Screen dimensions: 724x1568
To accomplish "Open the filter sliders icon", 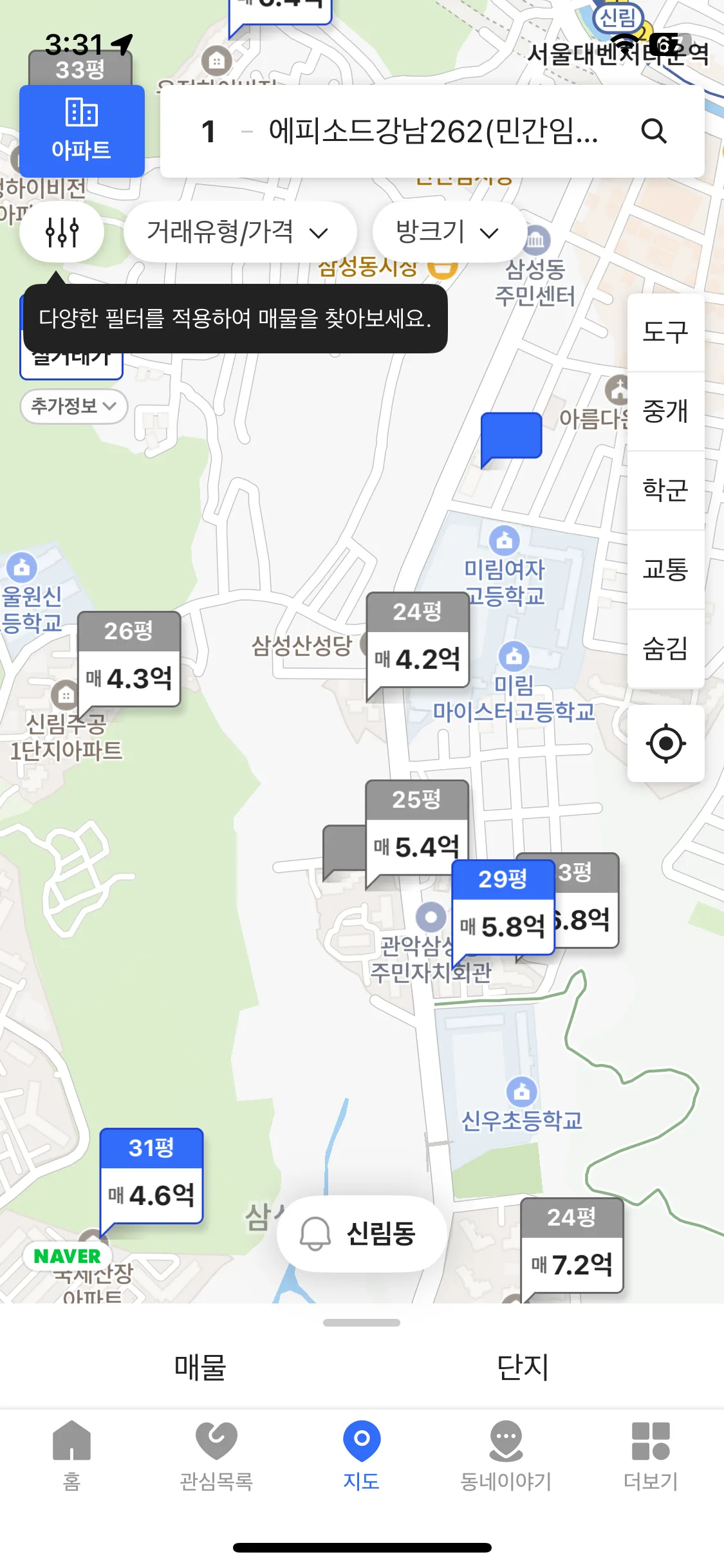I will point(61,231).
